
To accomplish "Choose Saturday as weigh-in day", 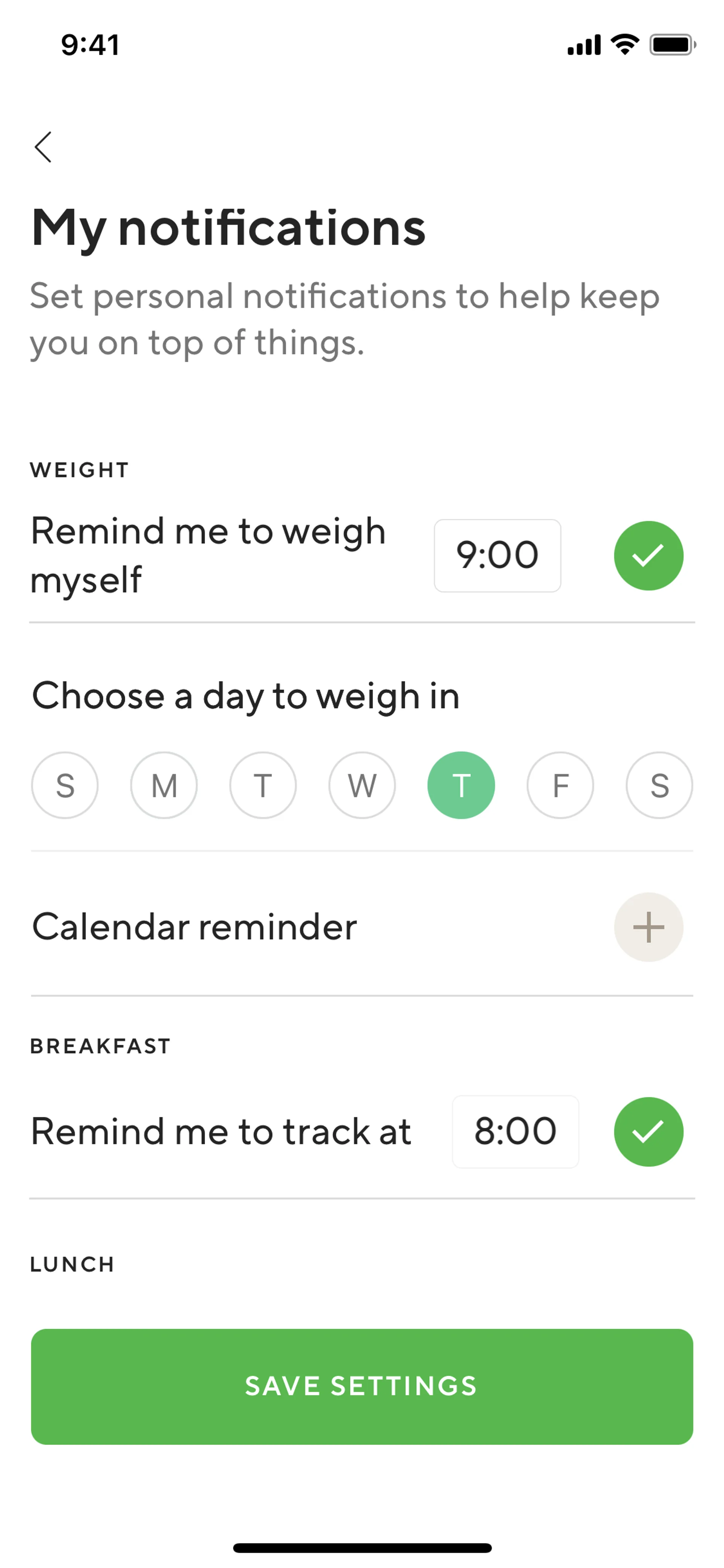I will [x=659, y=785].
